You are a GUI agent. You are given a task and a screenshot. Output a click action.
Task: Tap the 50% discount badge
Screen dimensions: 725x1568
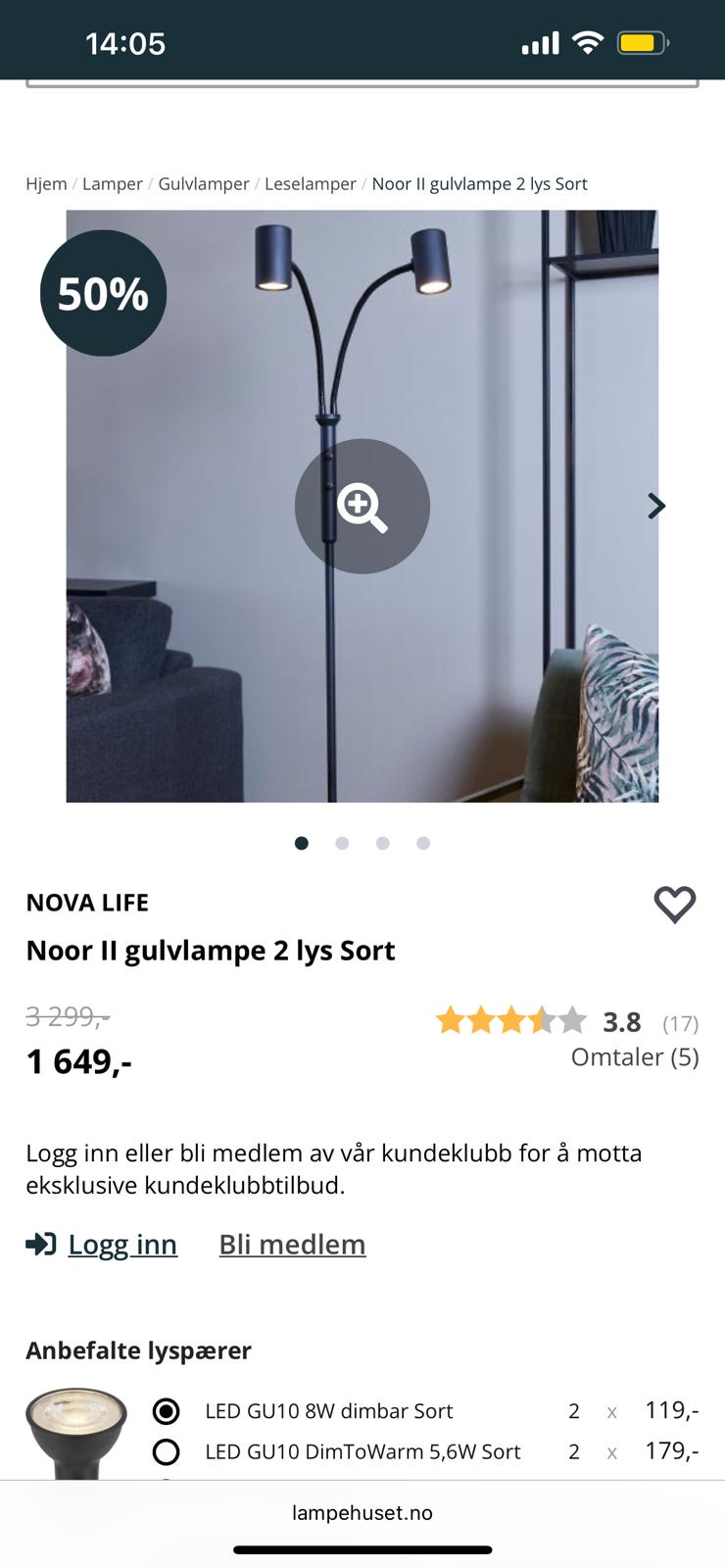(x=103, y=292)
